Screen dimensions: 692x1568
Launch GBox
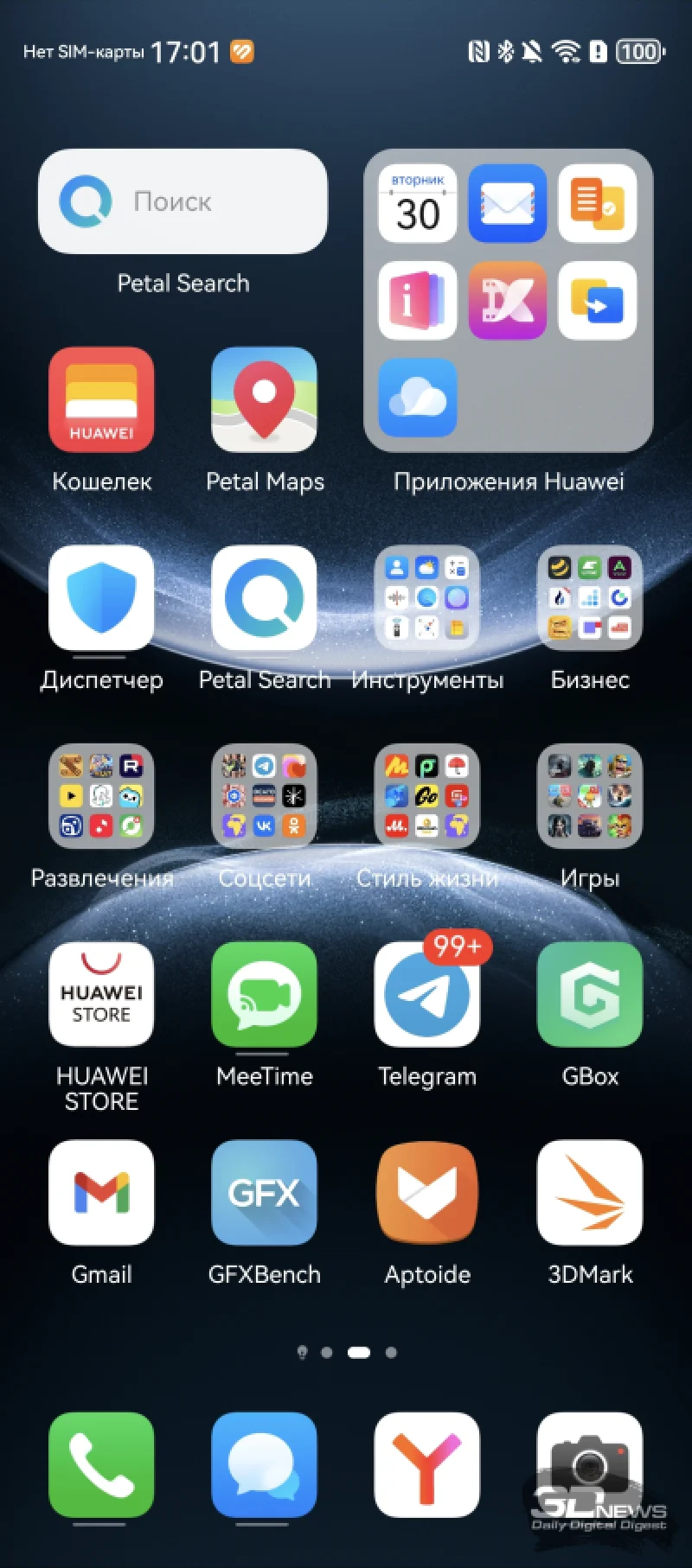[x=589, y=994]
